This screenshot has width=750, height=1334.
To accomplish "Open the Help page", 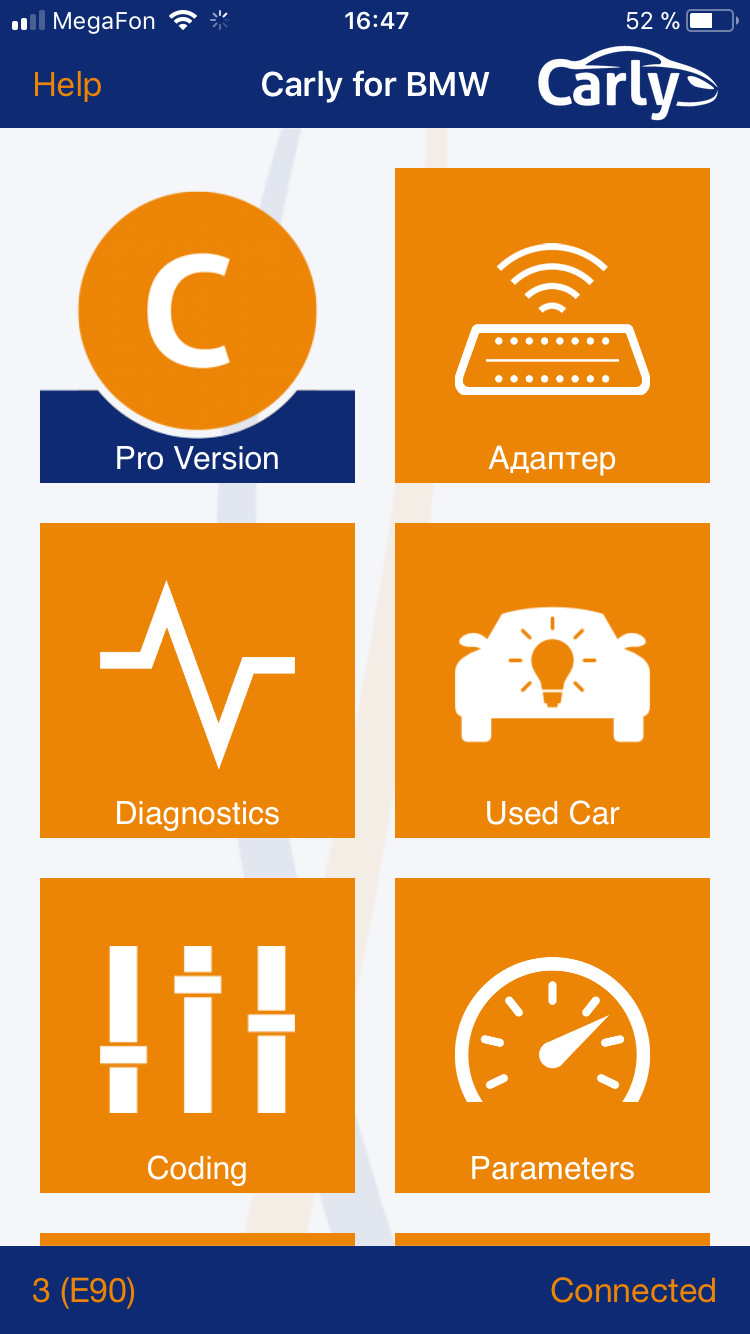I will click(67, 85).
